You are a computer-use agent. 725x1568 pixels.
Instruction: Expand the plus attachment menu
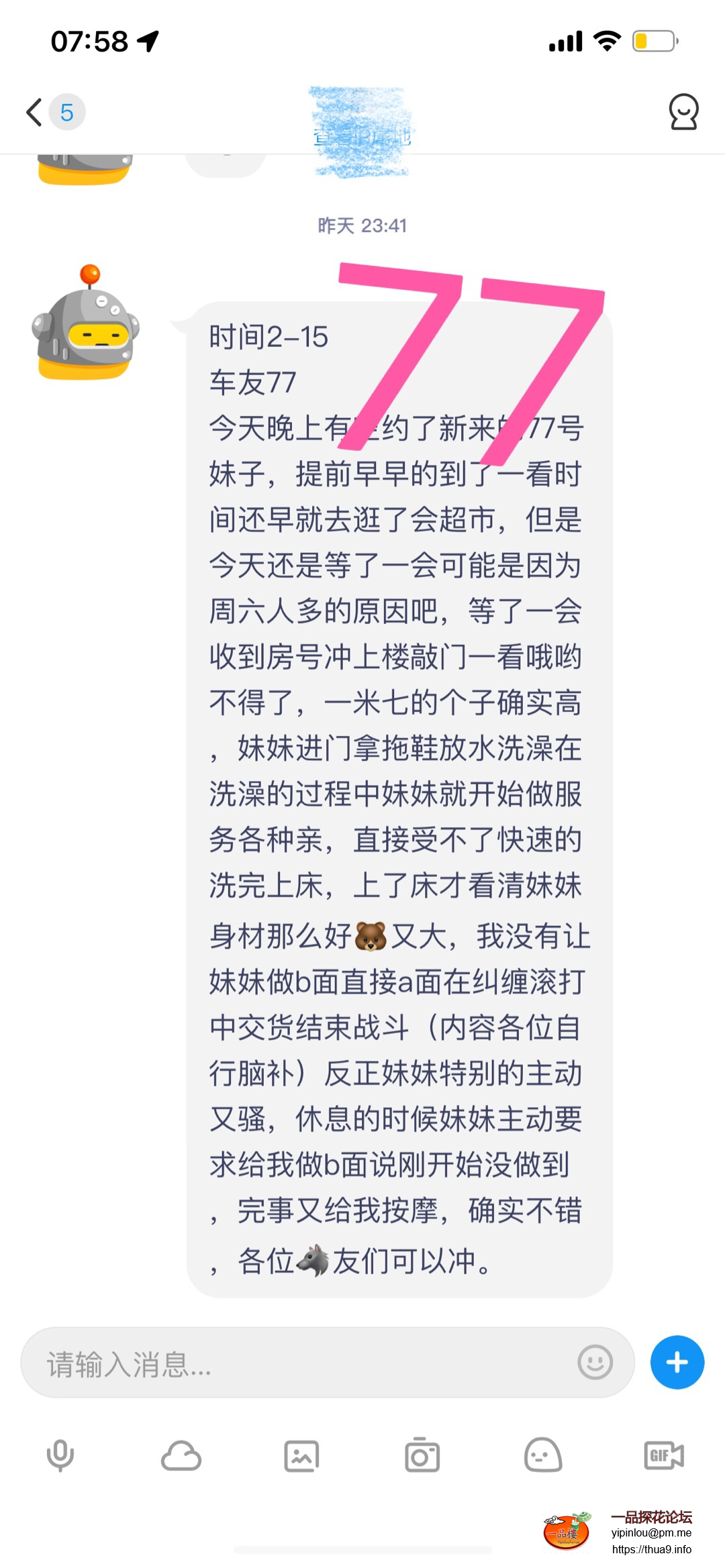[677, 1361]
